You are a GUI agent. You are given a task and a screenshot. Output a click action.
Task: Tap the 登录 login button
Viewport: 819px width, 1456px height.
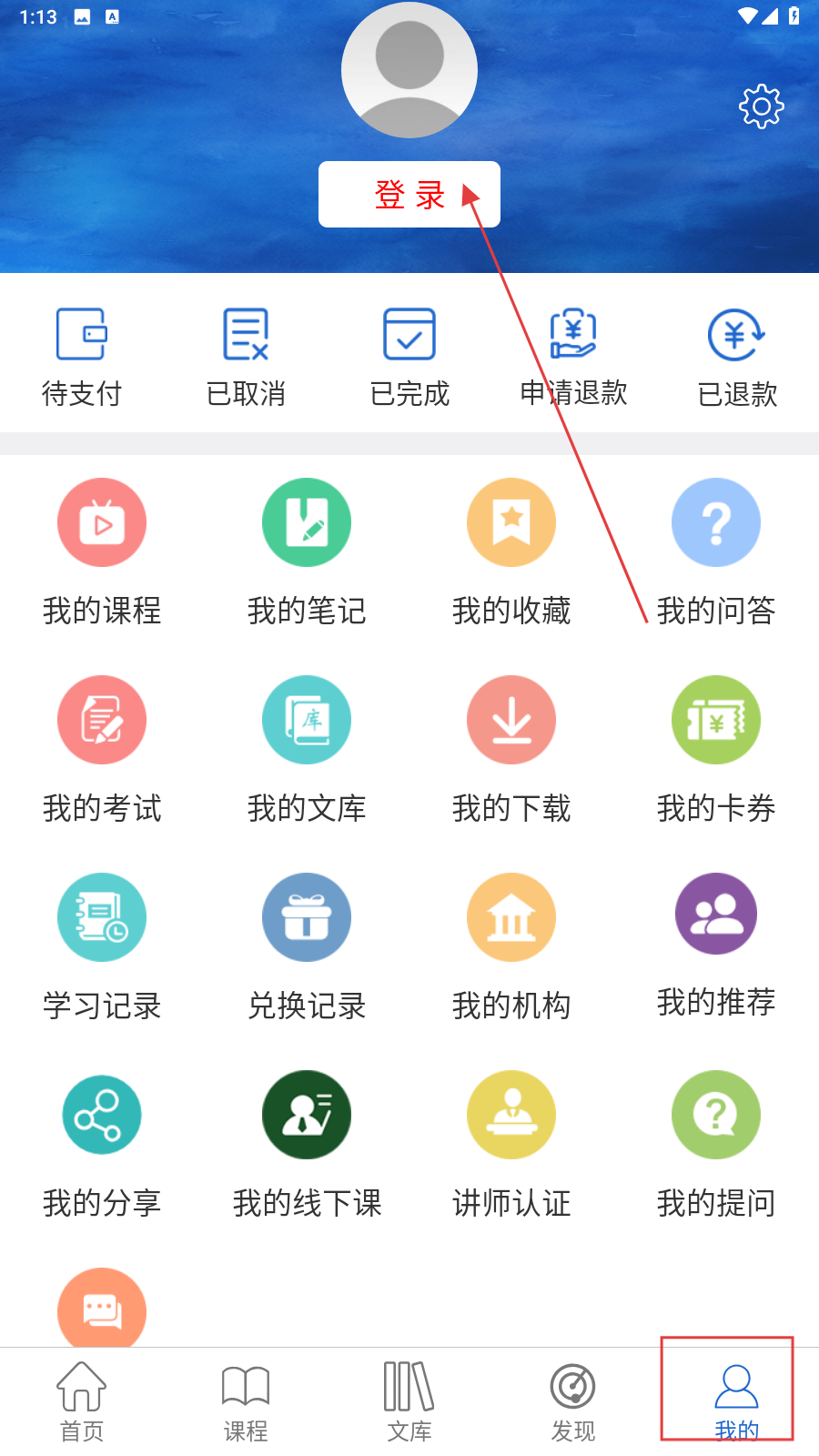coord(409,194)
